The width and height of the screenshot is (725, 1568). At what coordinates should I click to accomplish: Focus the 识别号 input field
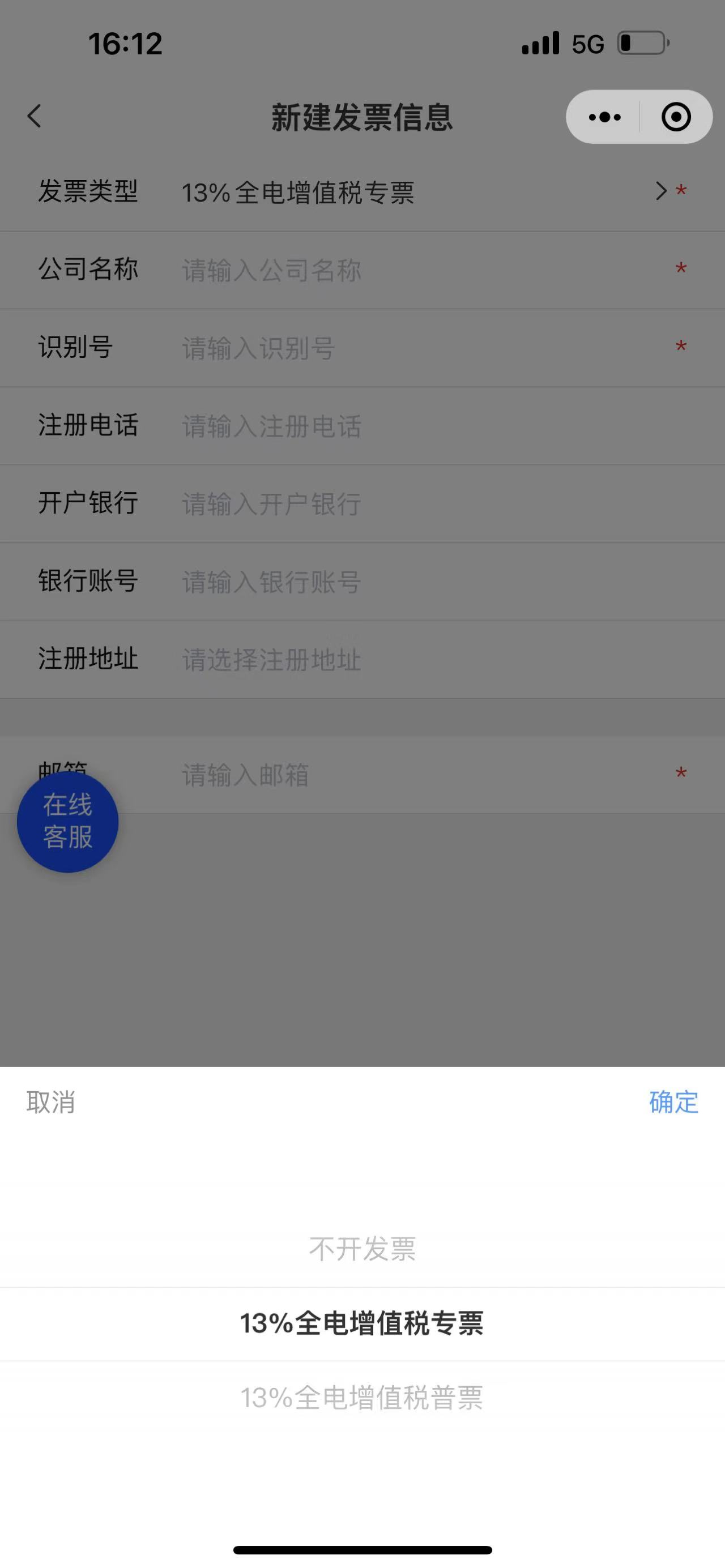pos(414,348)
